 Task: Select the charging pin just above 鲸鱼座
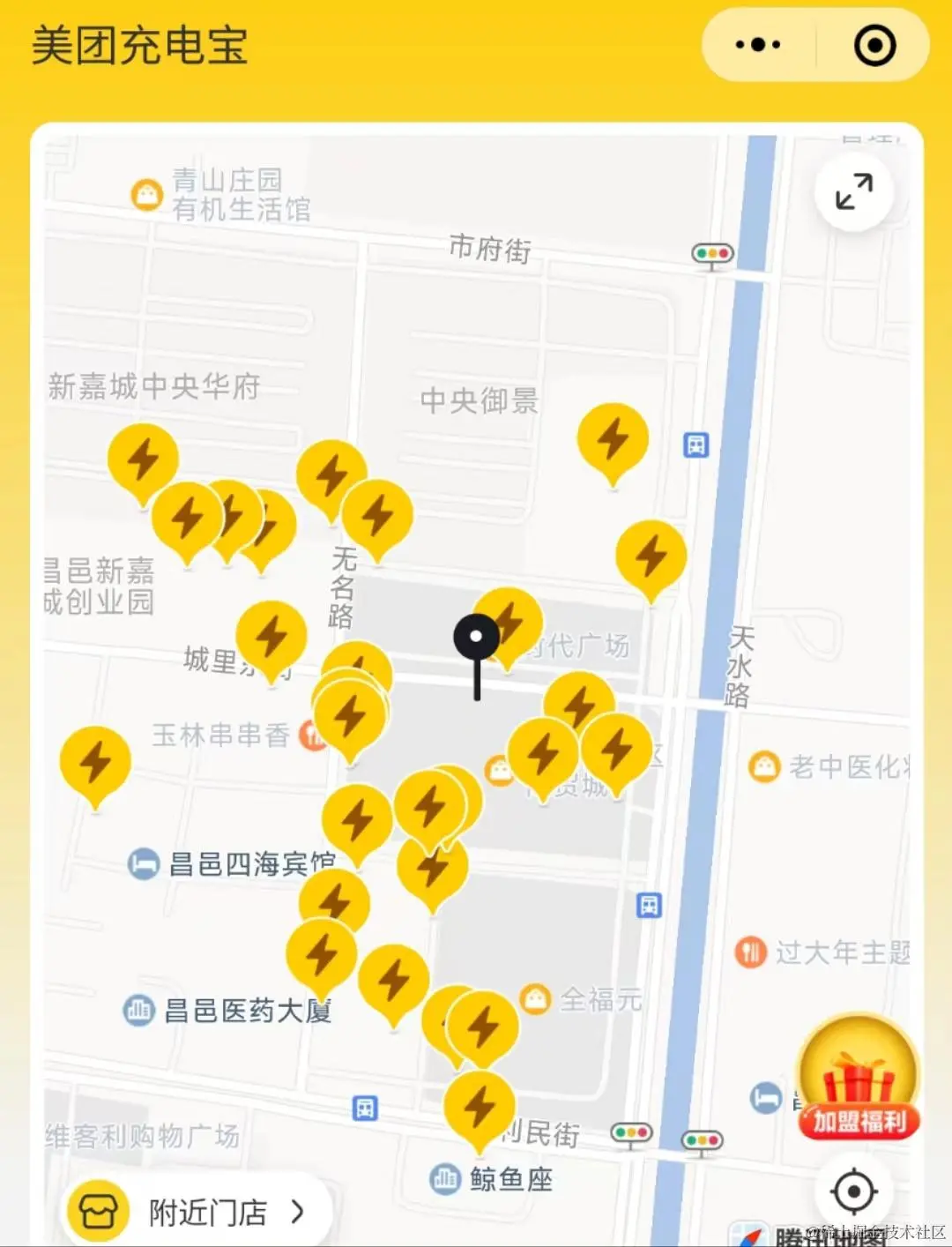480,1106
